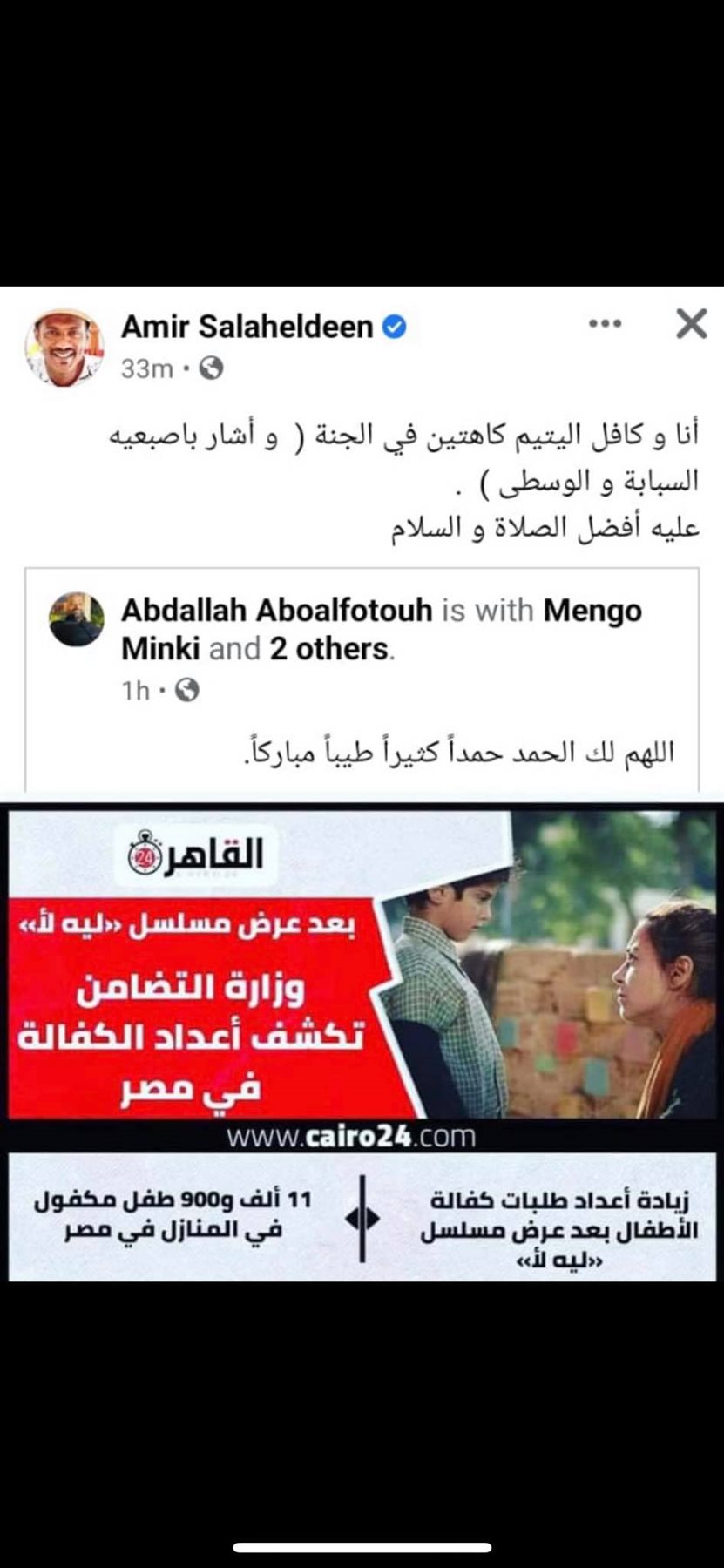Dismiss the post with the X icon
The width and height of the screenshot is (724, 1568).
tap(691, 324)
